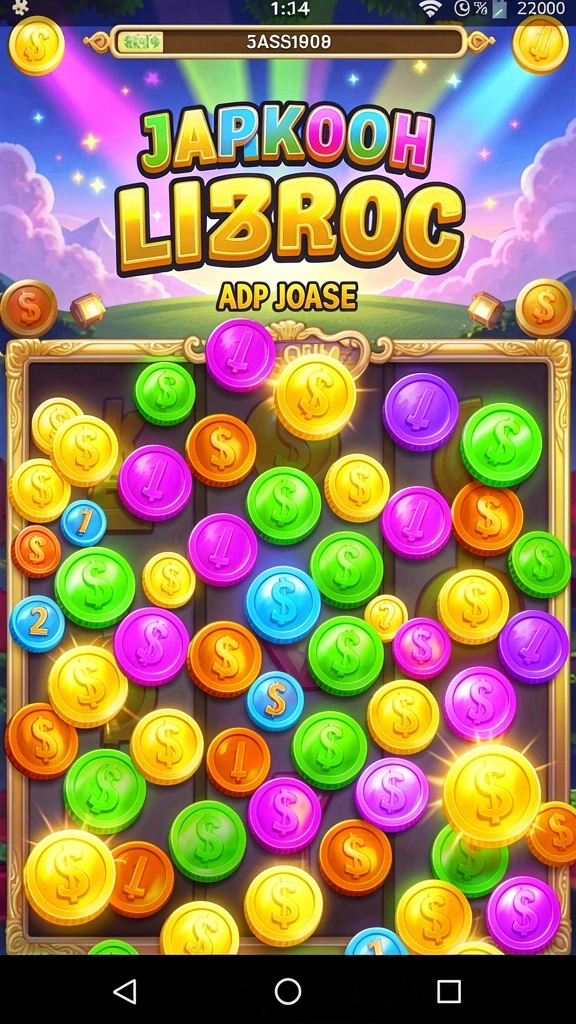The height and width of the screenshot is (1024, 576).
Task: Go back with the system back button
Action: click(x=125, y=991)
